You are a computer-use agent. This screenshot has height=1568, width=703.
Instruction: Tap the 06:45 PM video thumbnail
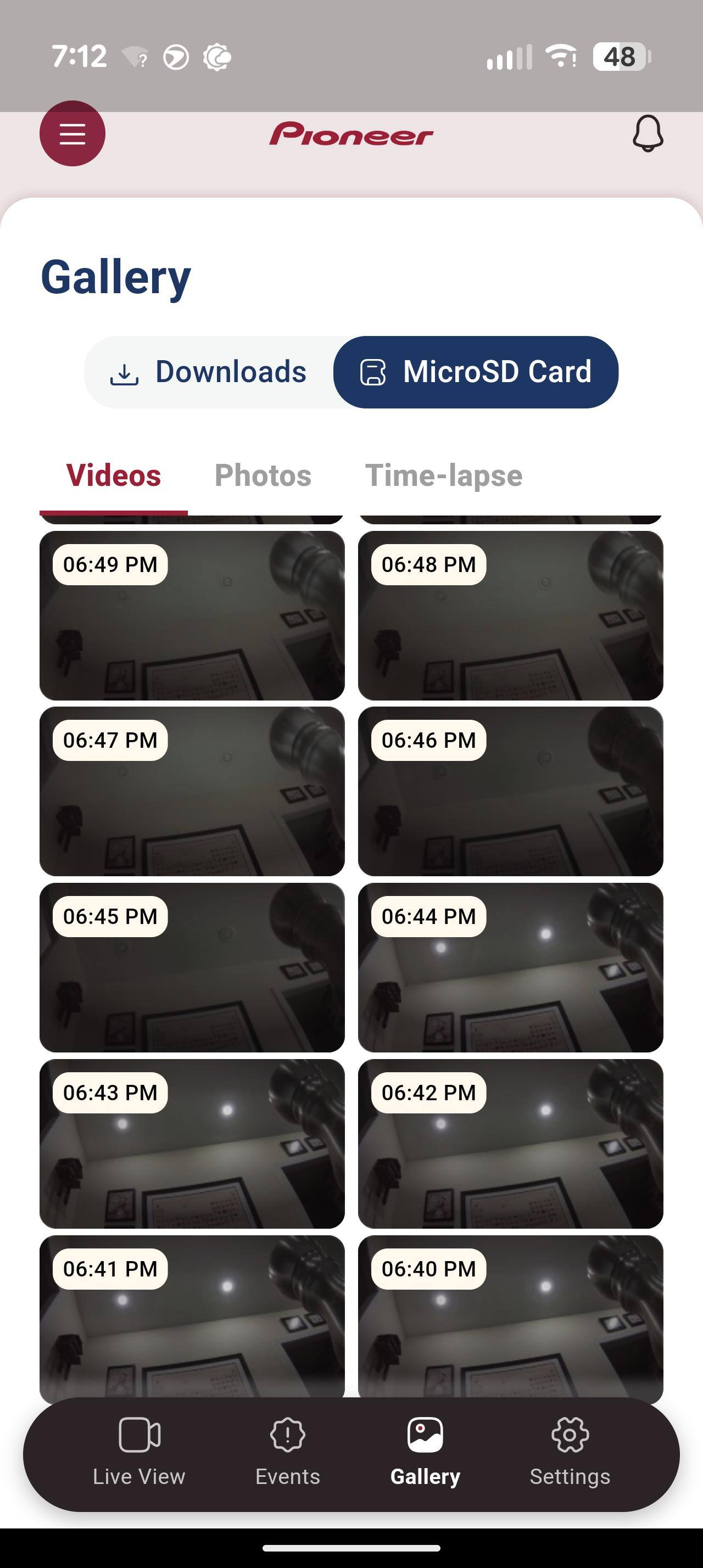point(192,967)
